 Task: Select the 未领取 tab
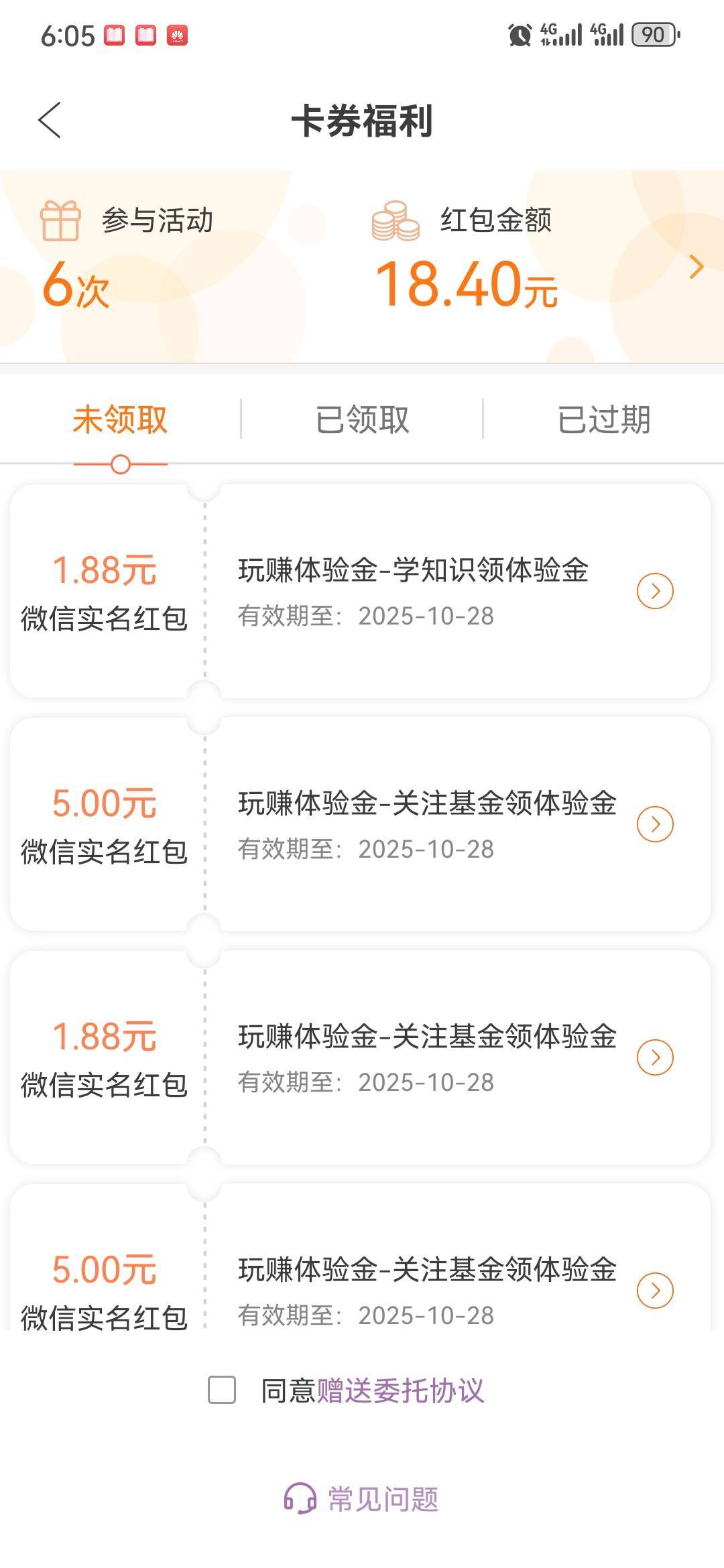click(x=120, y=420)
